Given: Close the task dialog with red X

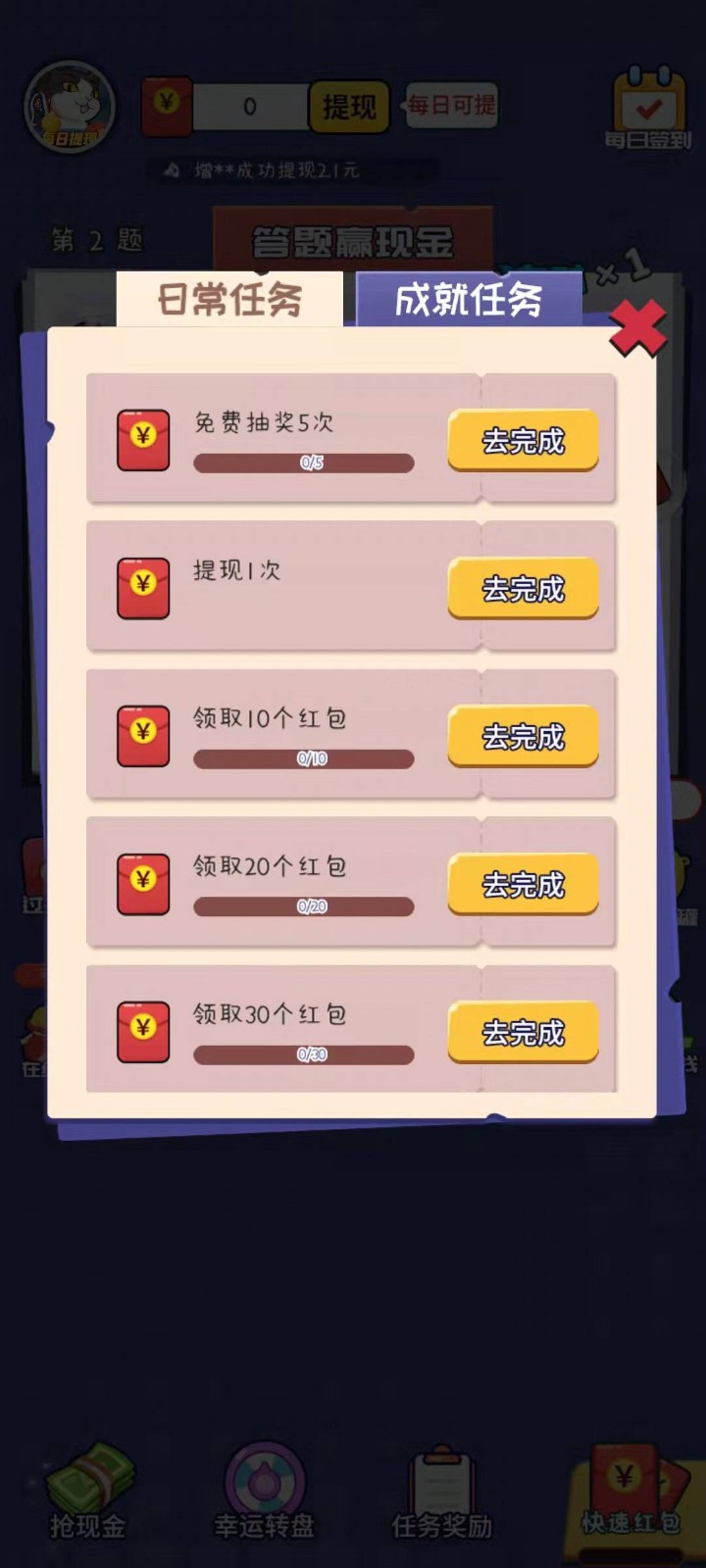Looking at the screenshot, I should 637,329.
